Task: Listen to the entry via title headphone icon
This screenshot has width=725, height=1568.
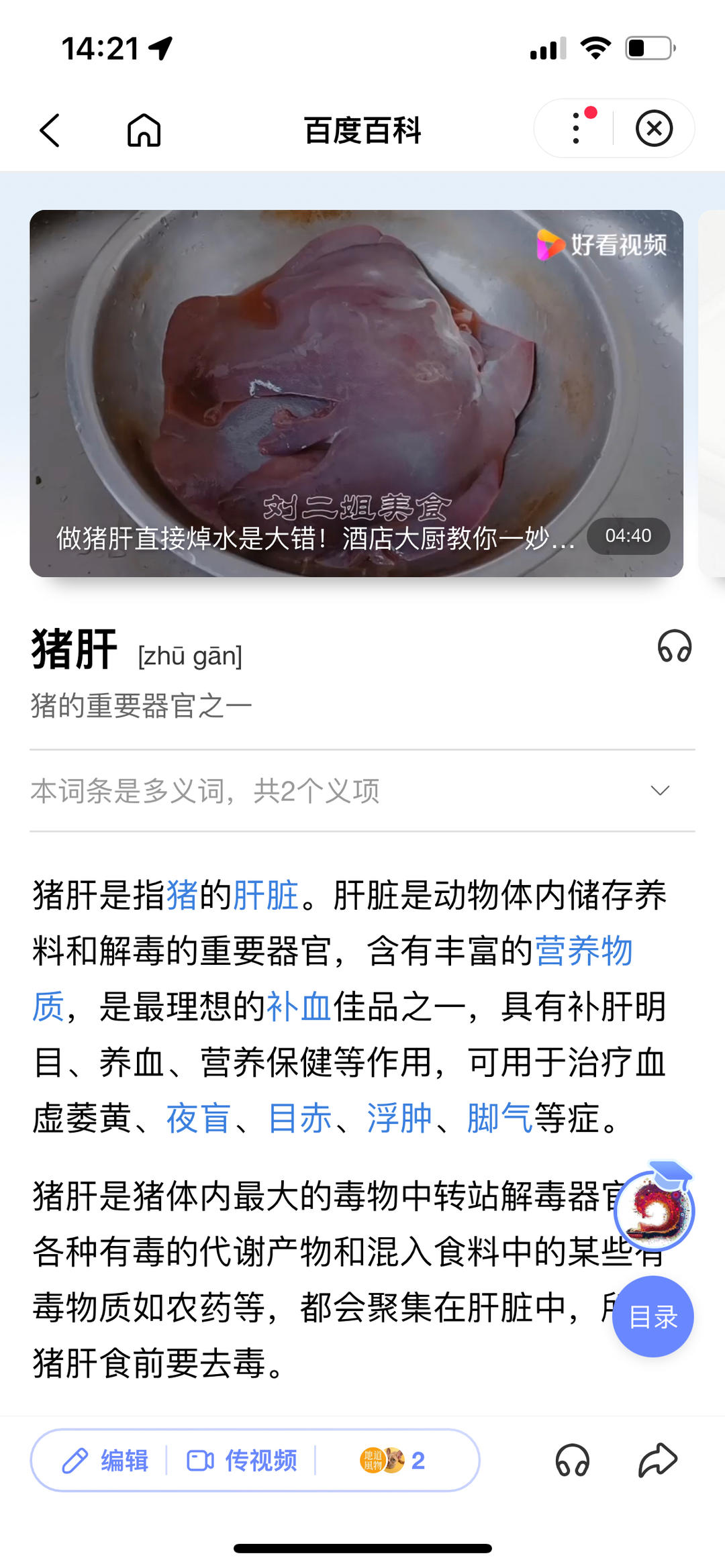Action: click(x=674, y=646)
